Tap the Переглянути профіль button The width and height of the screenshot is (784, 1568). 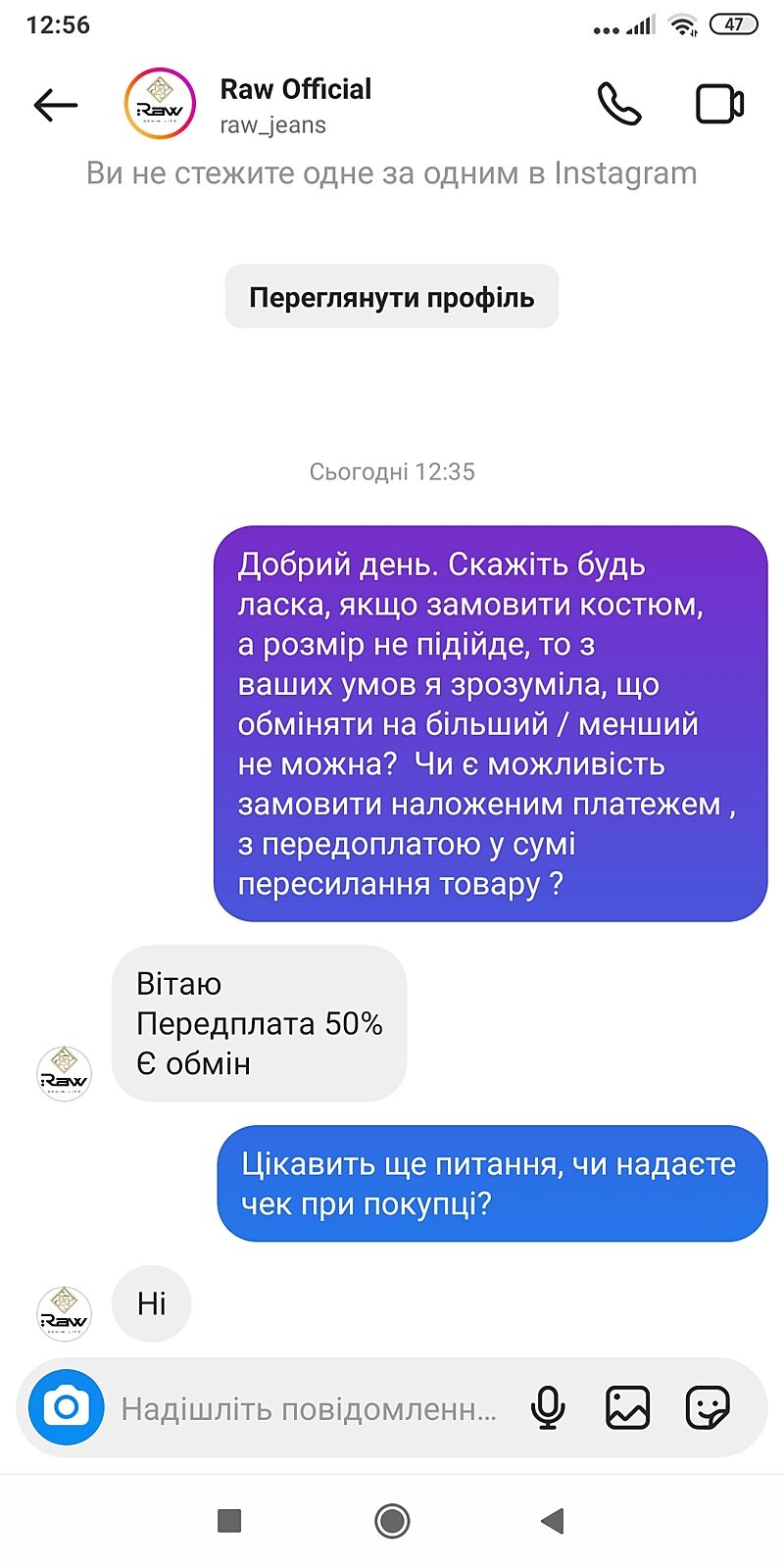pos(391,297)
